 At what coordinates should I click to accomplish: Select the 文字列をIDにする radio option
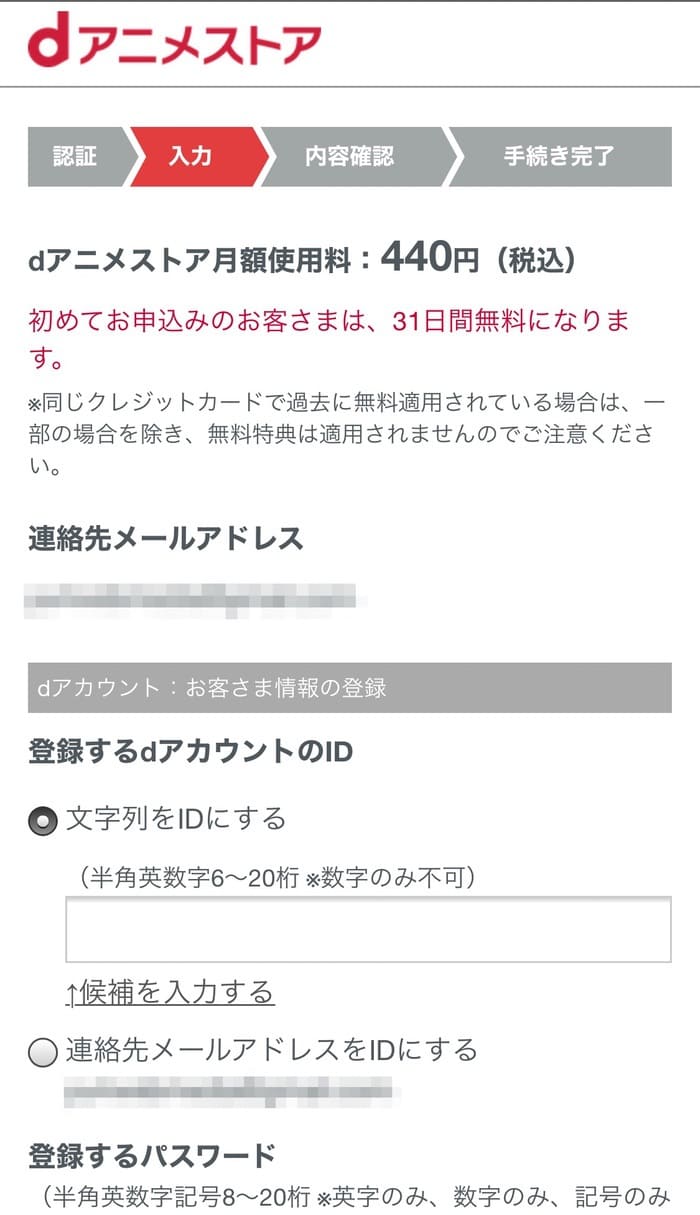pos(43,820)
